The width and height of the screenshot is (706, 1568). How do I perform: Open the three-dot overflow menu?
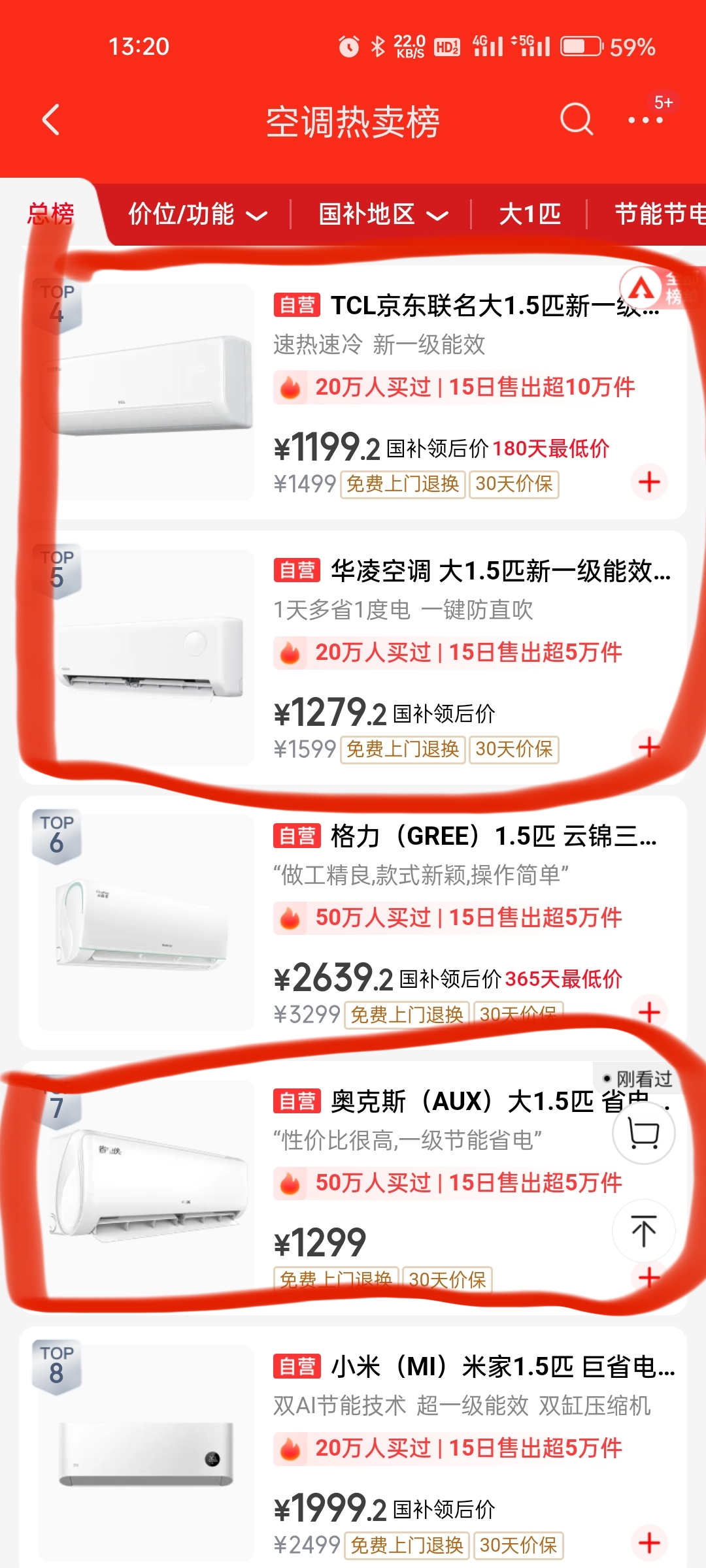pyautogui.click(x=645, y=120)
